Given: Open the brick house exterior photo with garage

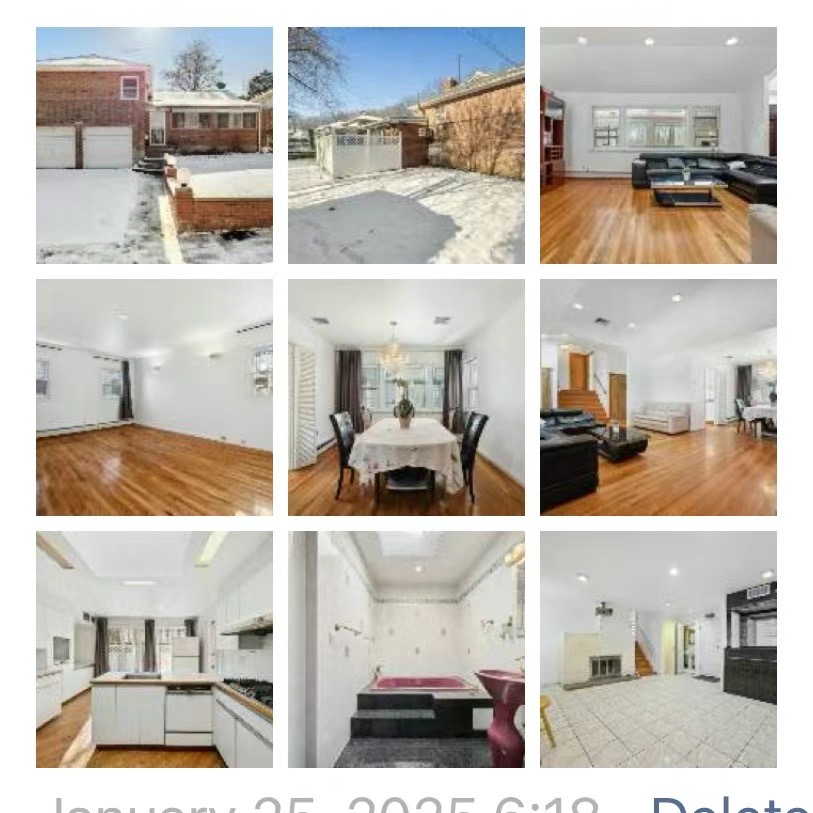Looking at the screenshot, I should pyautogui.click(x=154, y=145).
